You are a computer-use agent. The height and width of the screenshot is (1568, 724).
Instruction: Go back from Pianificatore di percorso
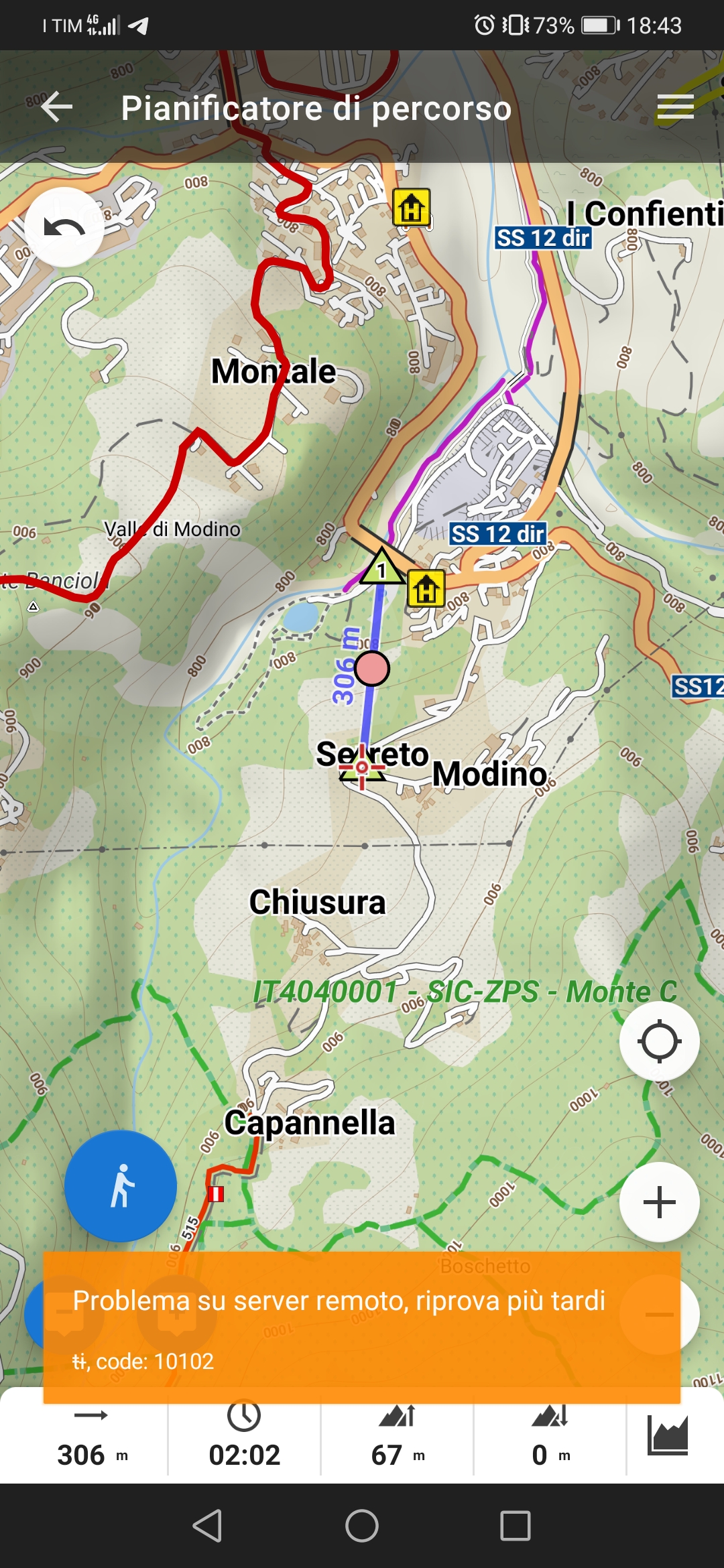pos(56,107)
